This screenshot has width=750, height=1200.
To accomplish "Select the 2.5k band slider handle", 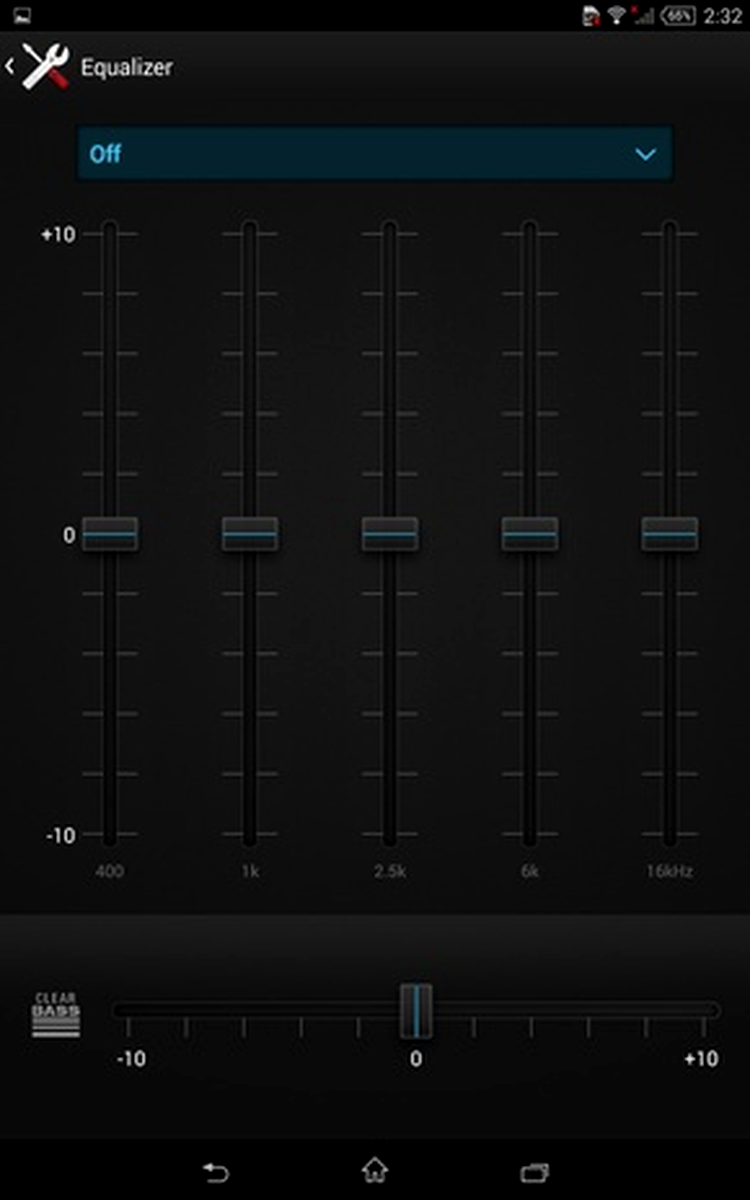I will point(390,534).
